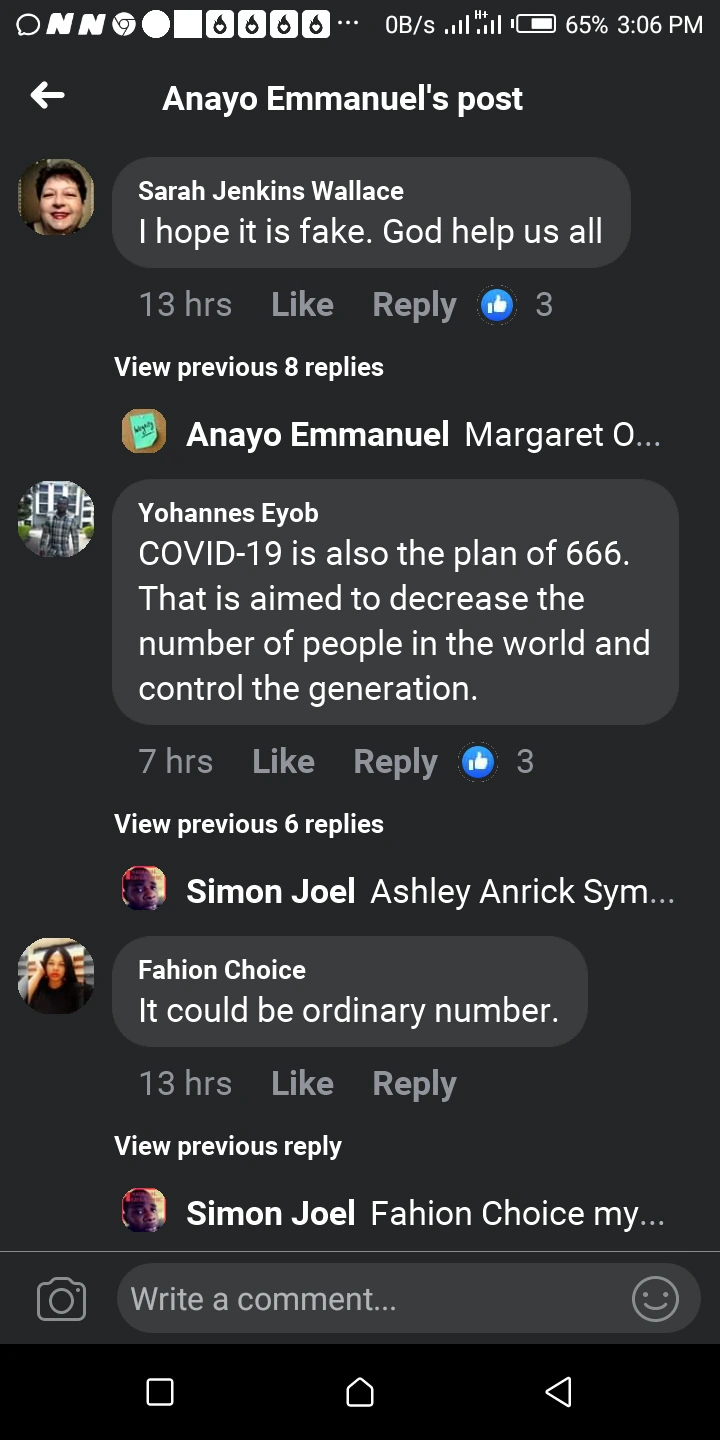This screenshot has width=720, height=1440.
Task: Open Anayo Emmanuel's reply to Margaret
Action: coord(391,434)
